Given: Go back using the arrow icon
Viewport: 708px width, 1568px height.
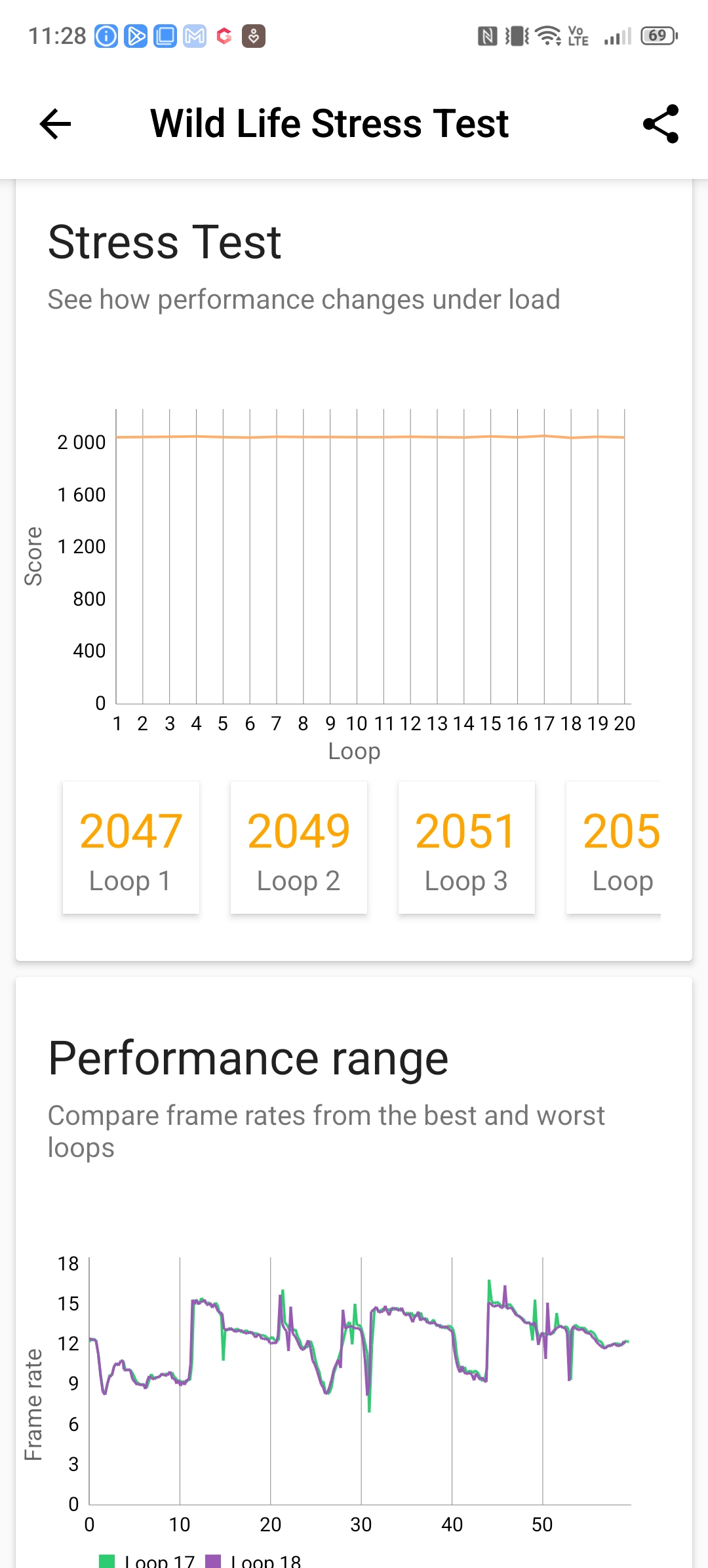Looking at the screenshot, I should point(55,124).
